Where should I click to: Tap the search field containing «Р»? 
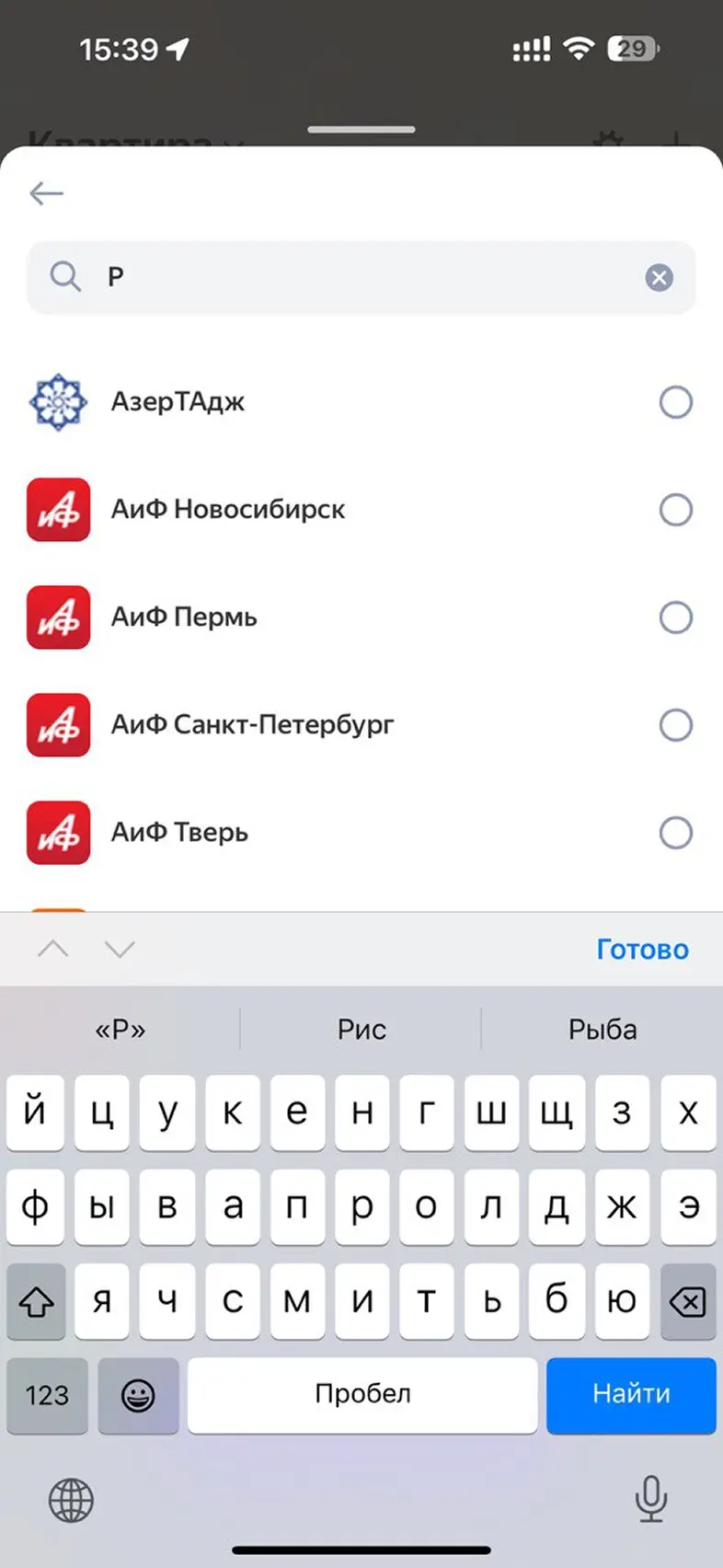359,277
